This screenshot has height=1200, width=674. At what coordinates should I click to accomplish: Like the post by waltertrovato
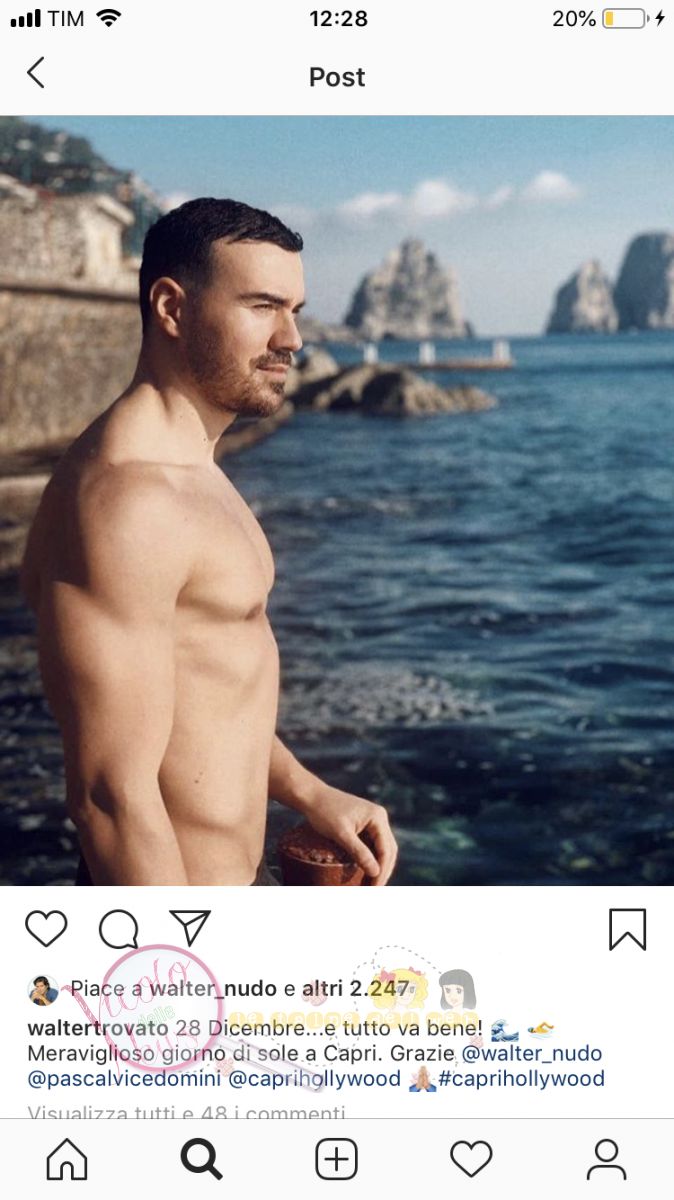tap(46, 929)
